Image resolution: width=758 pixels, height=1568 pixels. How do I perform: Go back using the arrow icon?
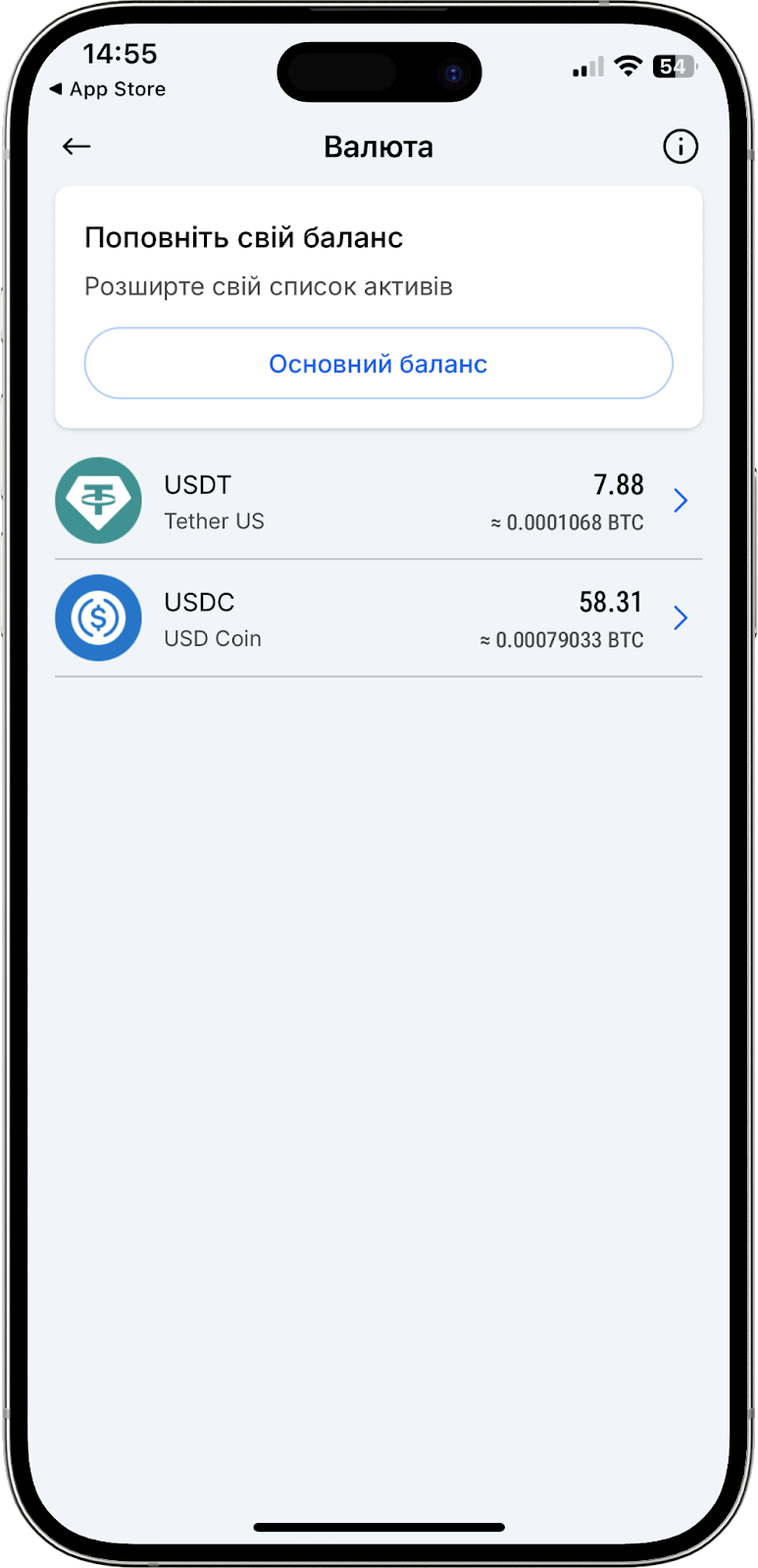[76, 147]
